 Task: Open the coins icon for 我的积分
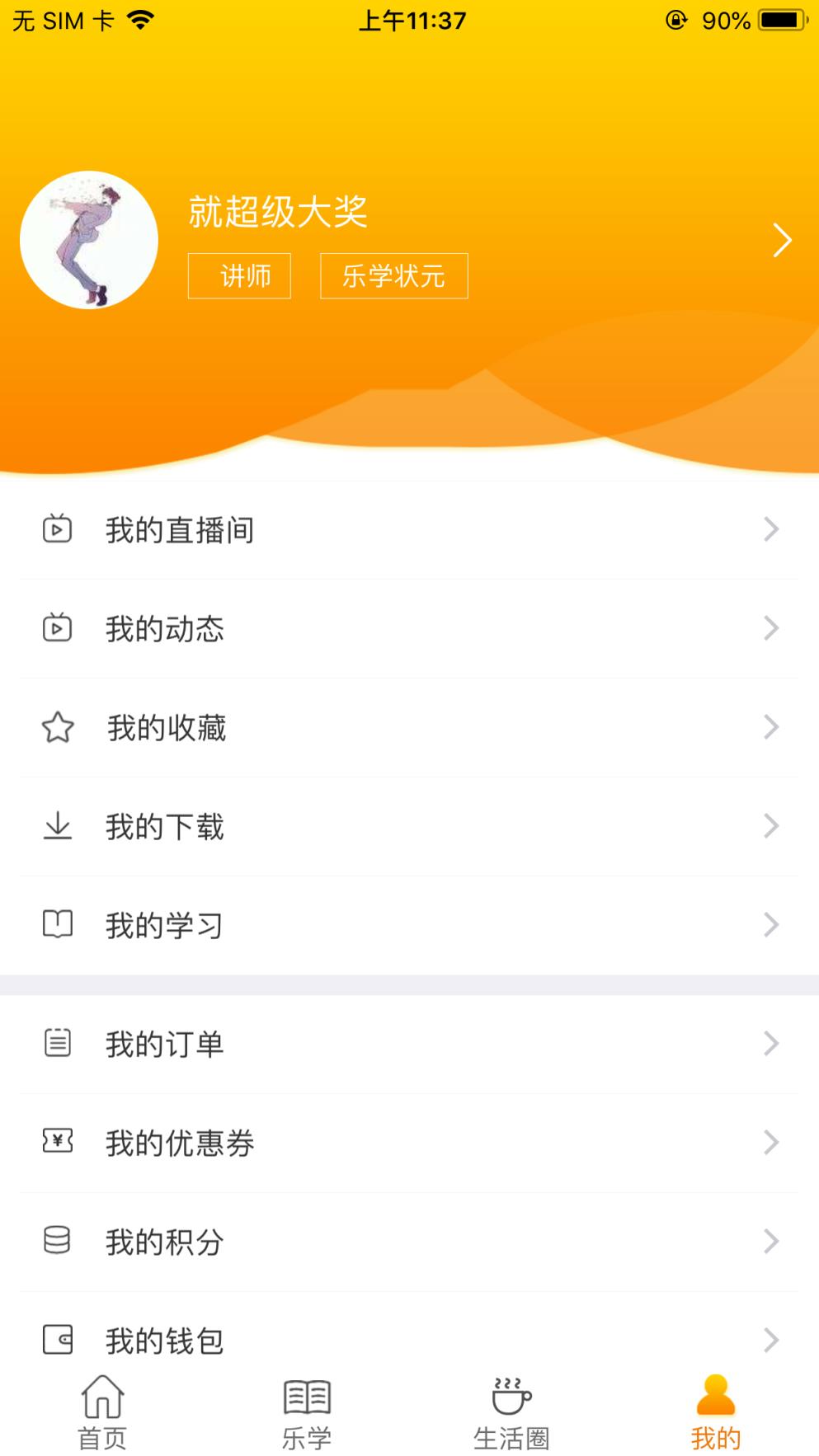coord(57,1242)
